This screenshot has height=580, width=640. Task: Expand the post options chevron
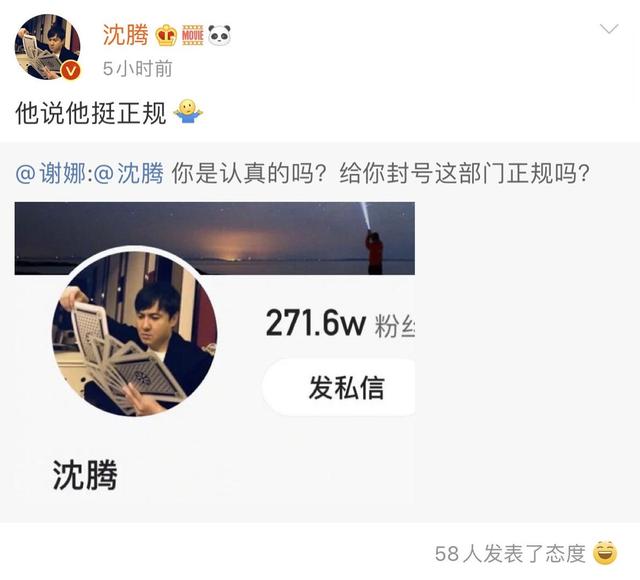(608, 30)
